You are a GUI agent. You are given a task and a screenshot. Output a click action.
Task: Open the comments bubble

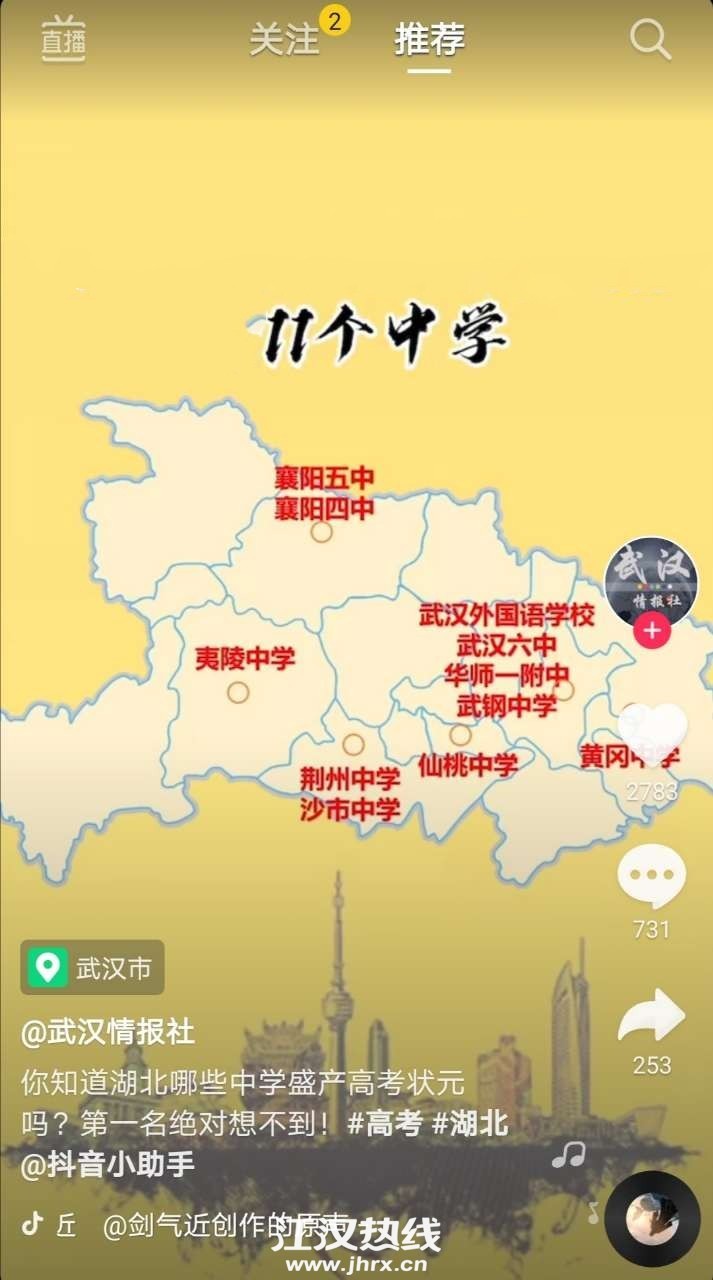pyautogui.click(x=652, y=876)
